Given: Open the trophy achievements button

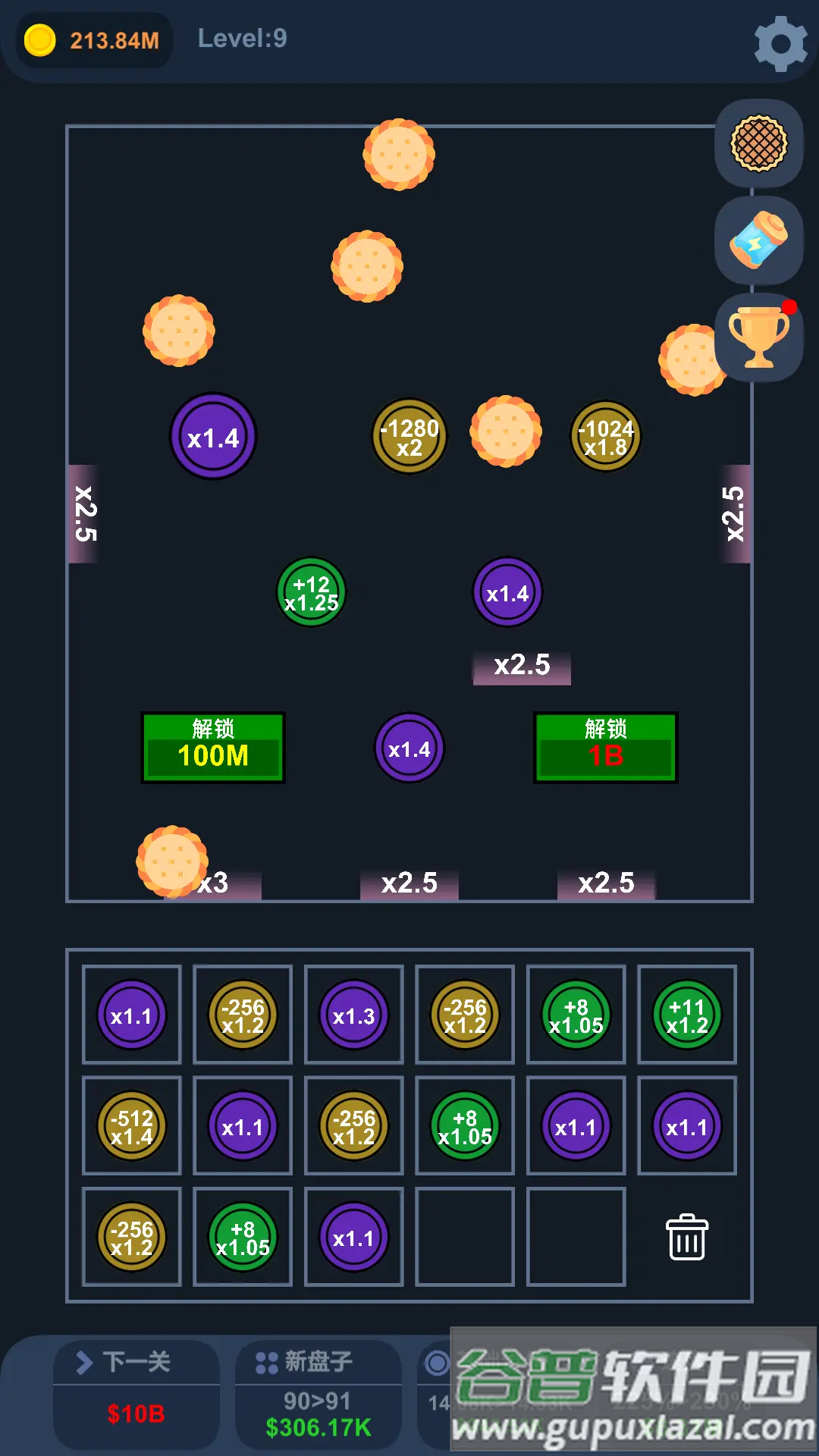Looking at the screenshot, I should (x=758, y=337).
